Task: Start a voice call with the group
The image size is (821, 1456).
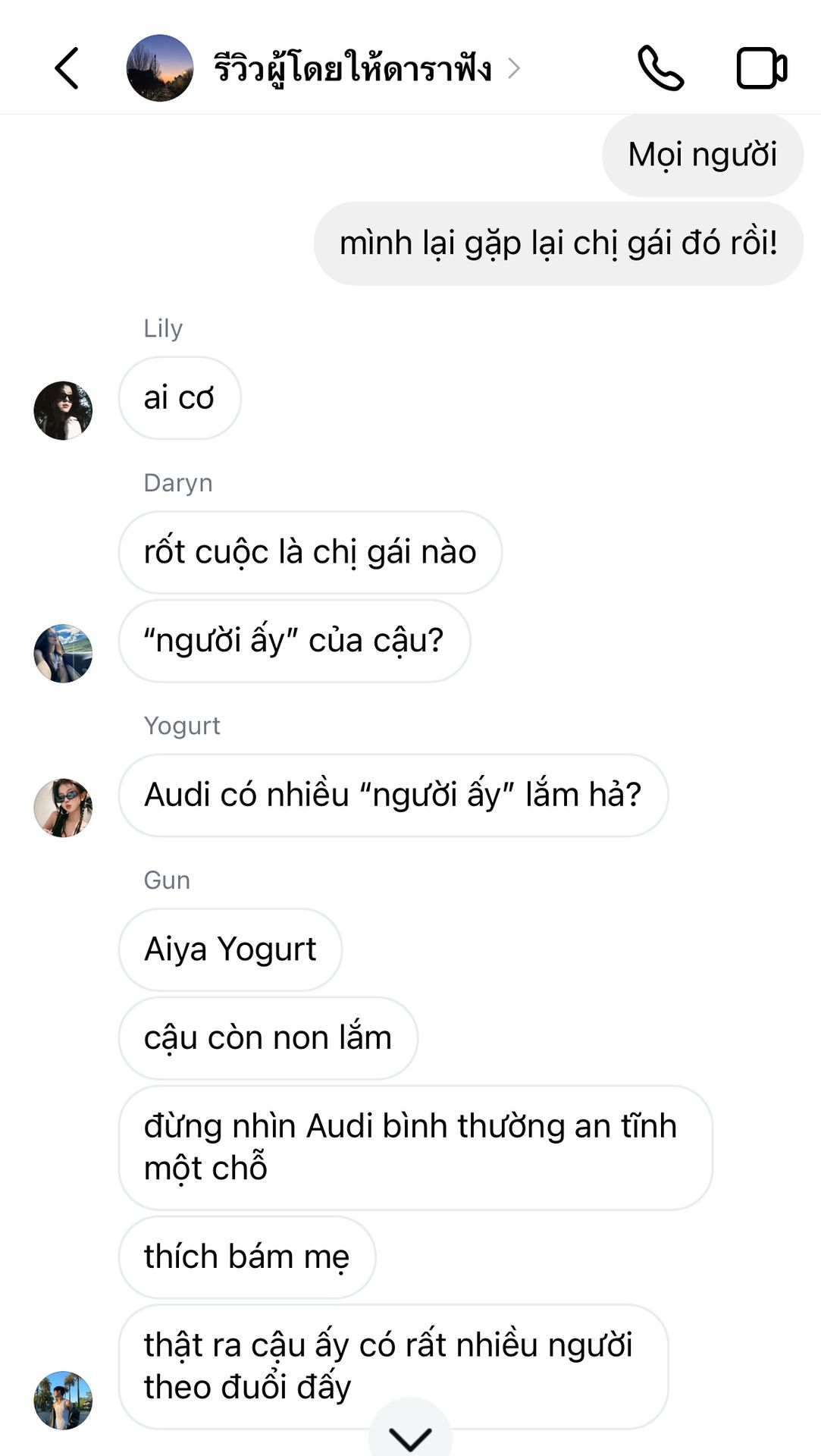Action: [661, 68]
